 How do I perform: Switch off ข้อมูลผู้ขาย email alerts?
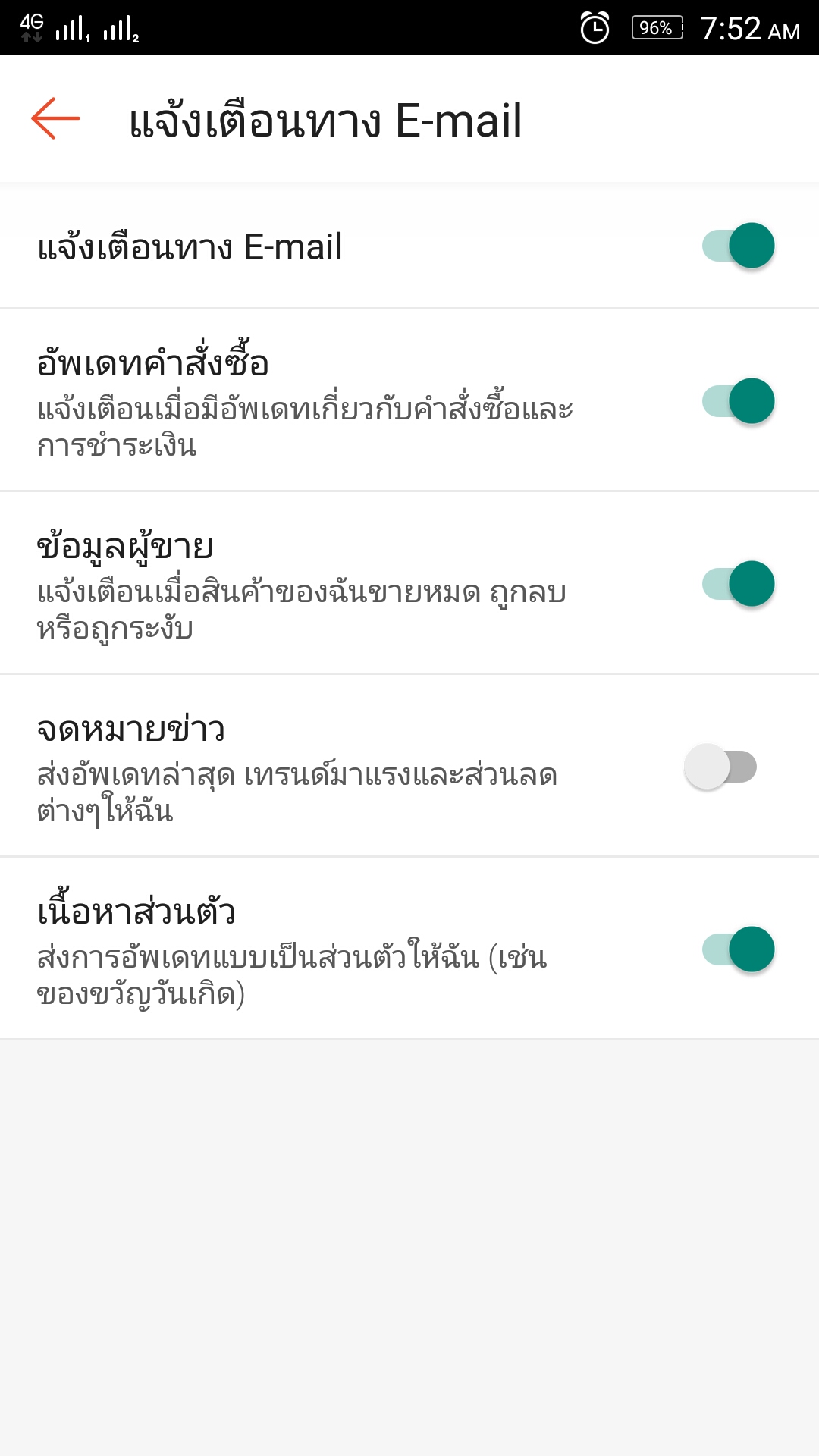coord(738,584)
